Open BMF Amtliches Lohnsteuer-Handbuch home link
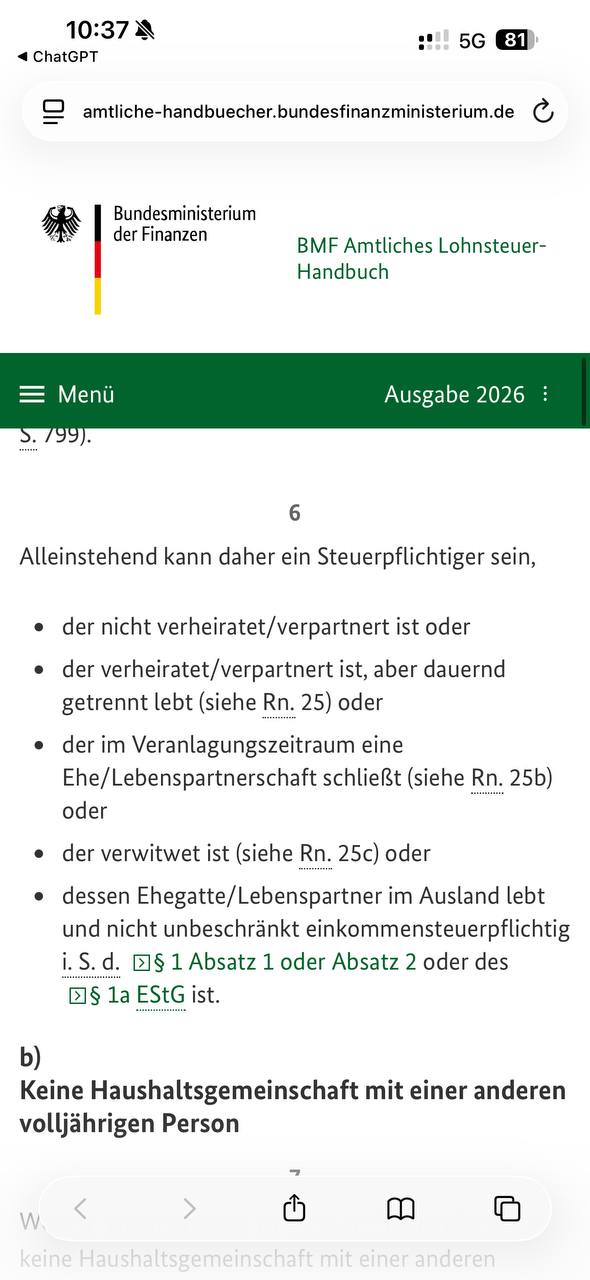 (x=421, y=258)
